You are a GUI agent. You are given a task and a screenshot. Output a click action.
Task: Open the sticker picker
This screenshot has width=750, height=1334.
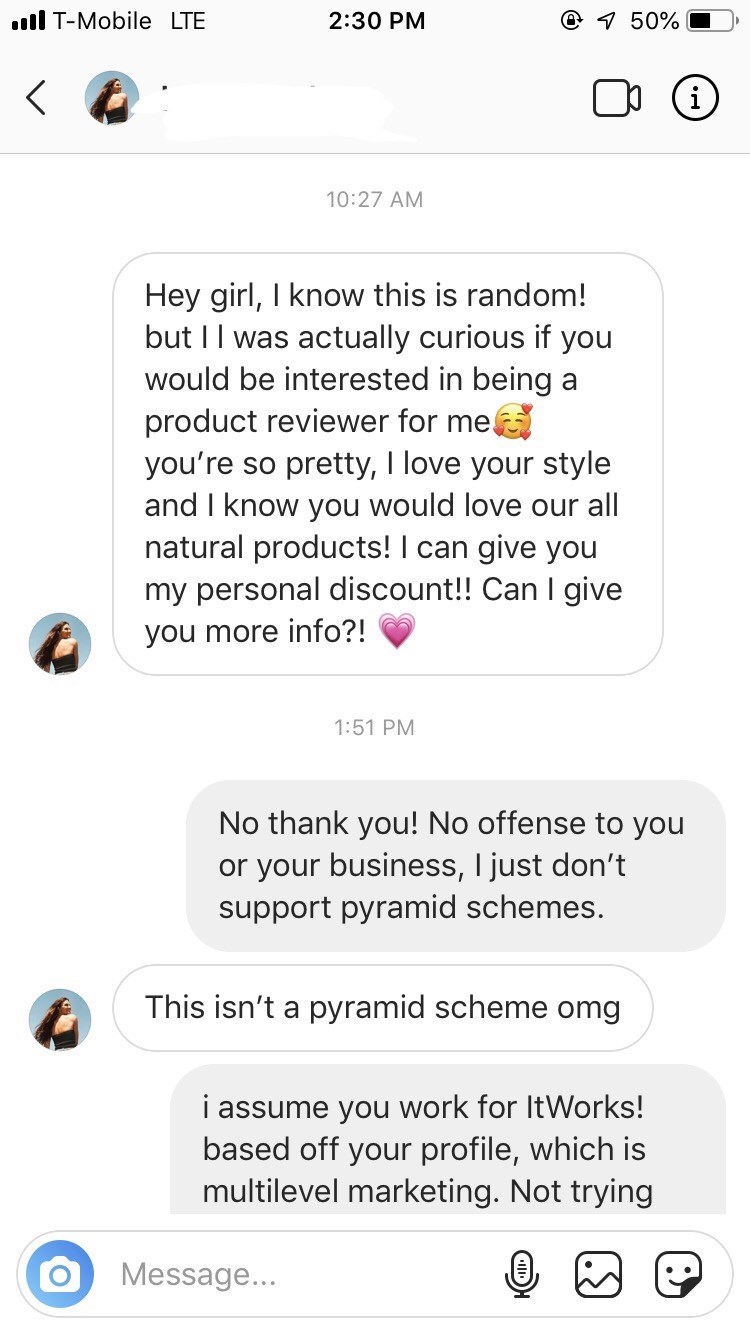[x=678, y=1275]
